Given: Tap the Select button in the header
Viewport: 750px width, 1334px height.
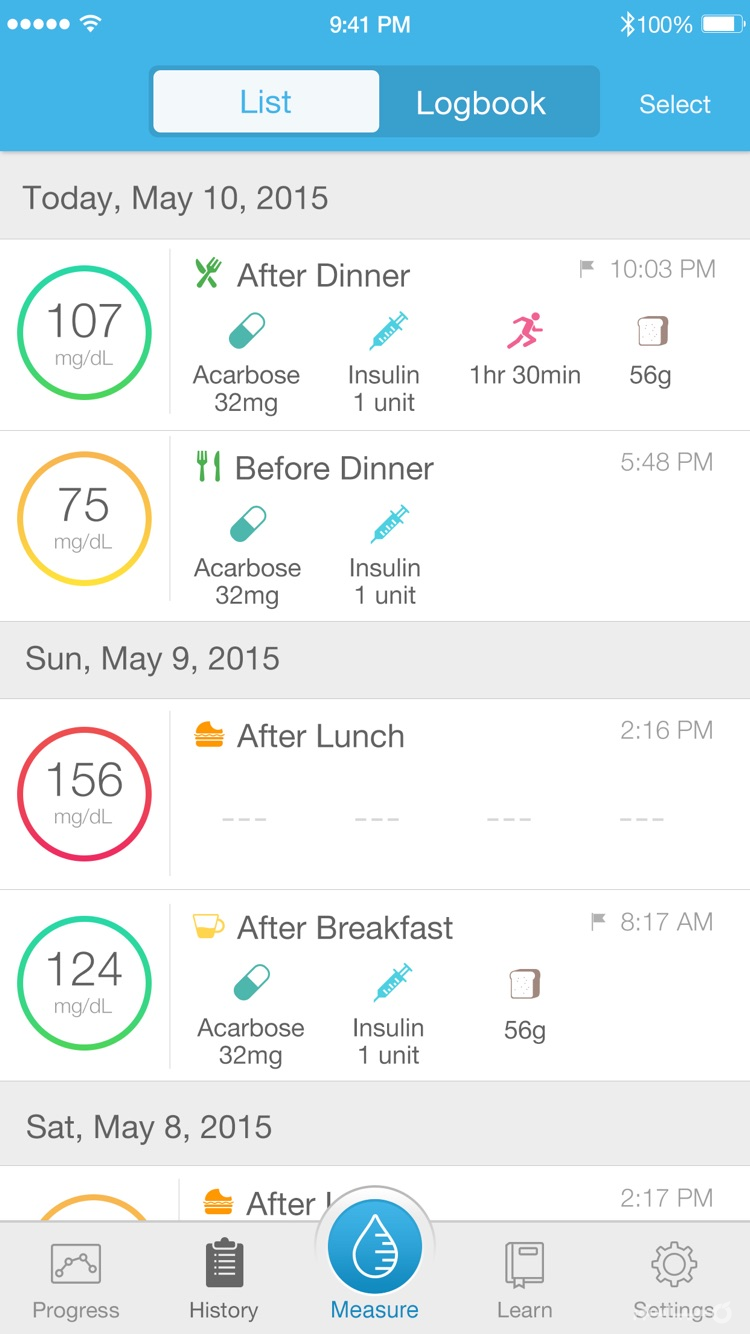Looking at the screenshot, I should click(x=675, y=103).
